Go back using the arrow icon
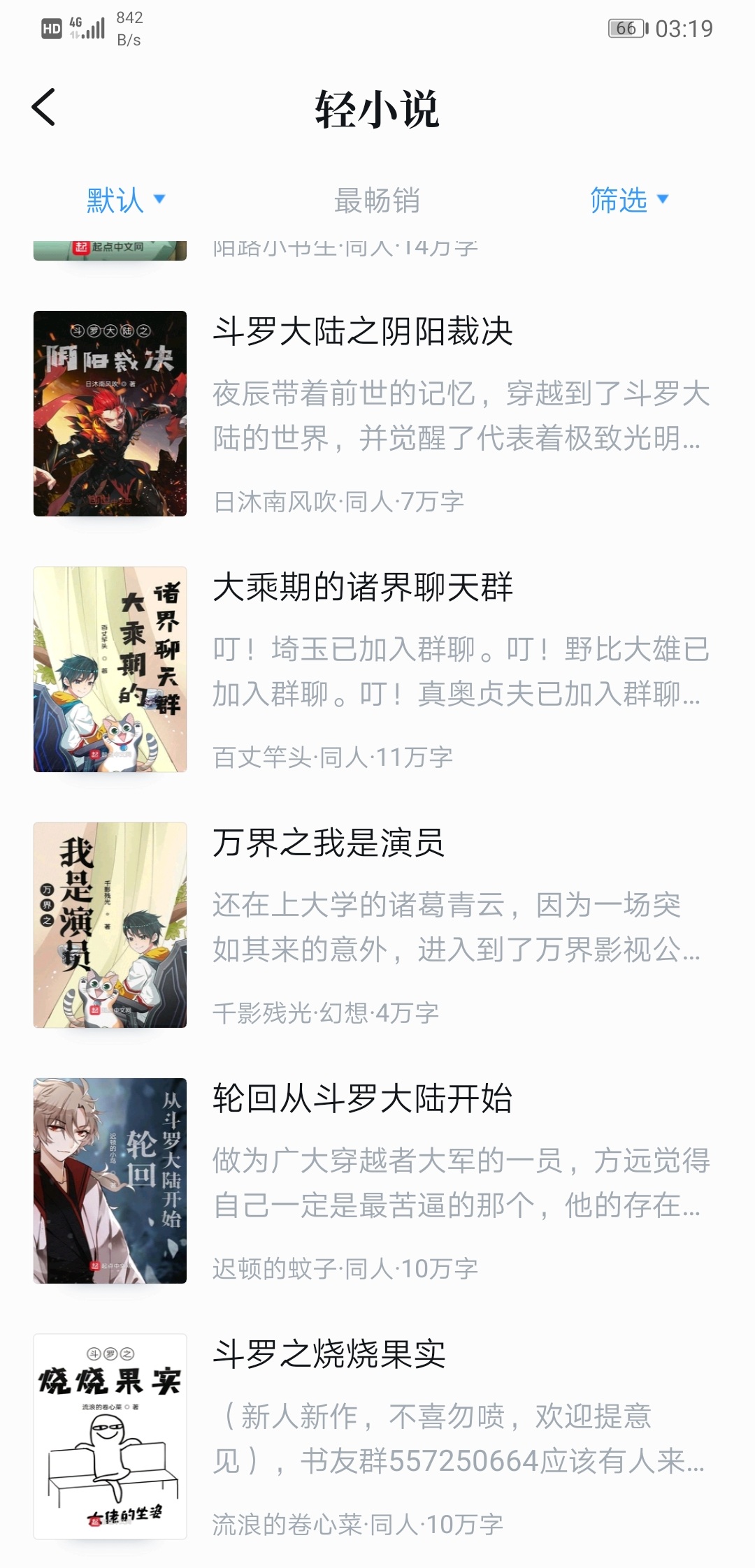This screenshot has height=1568, width=755. [x=43, y=108]
